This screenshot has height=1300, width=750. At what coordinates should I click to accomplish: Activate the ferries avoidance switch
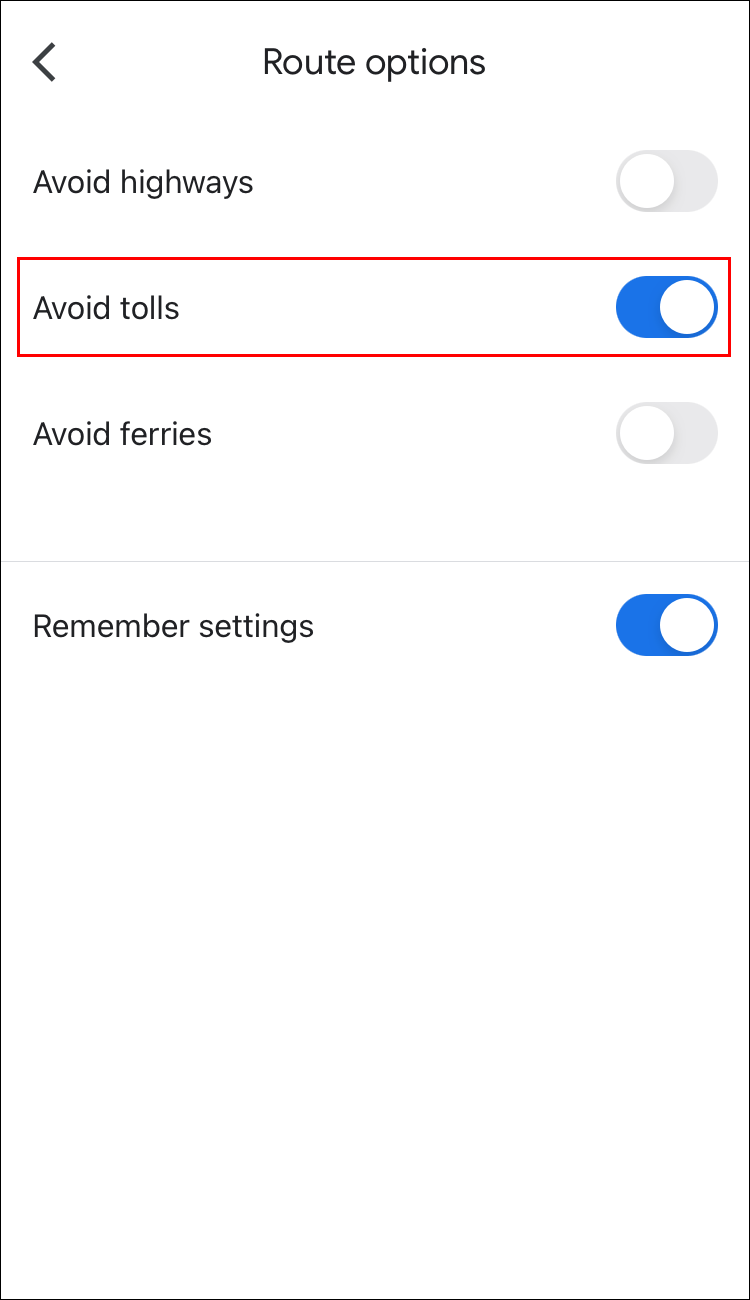tap(666, 433)
